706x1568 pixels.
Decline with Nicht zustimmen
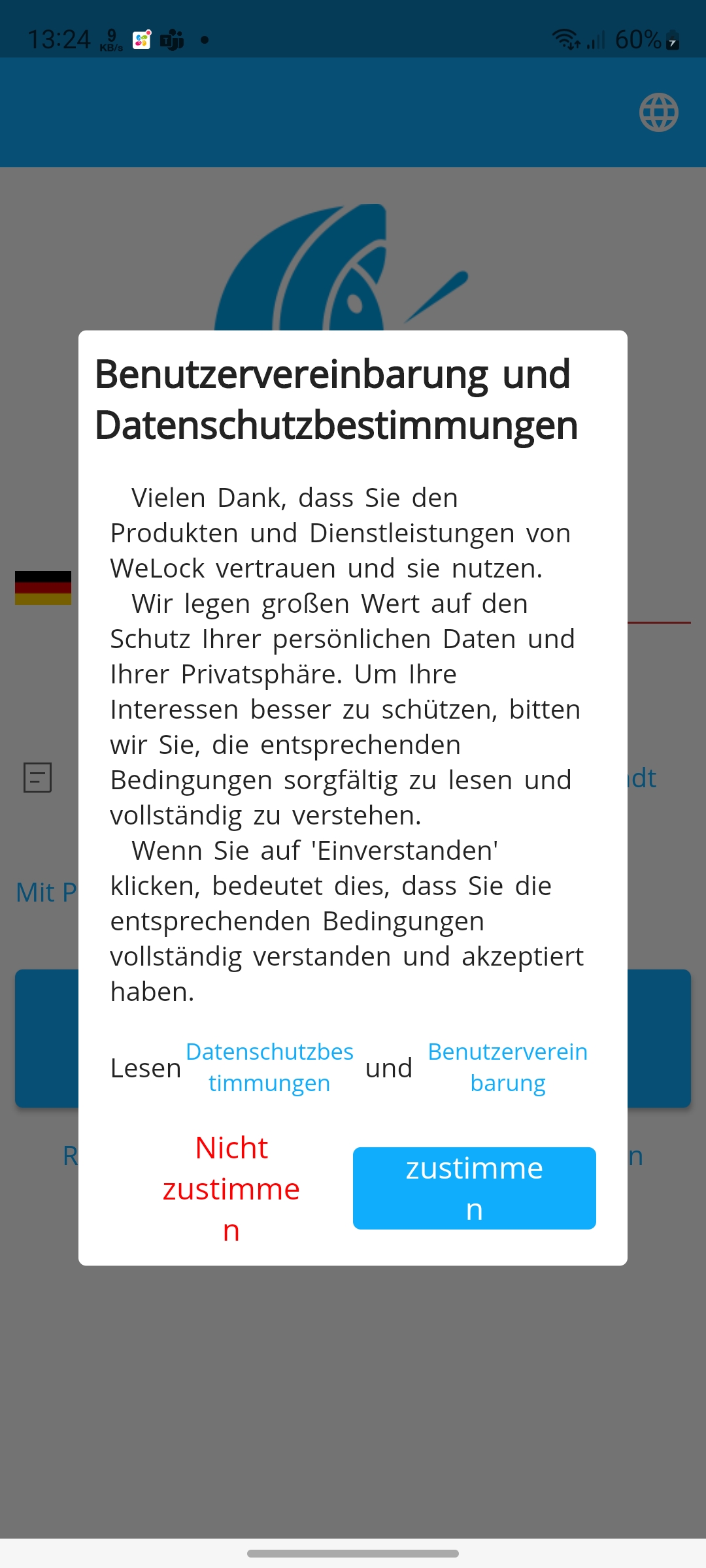point(231,1188)
